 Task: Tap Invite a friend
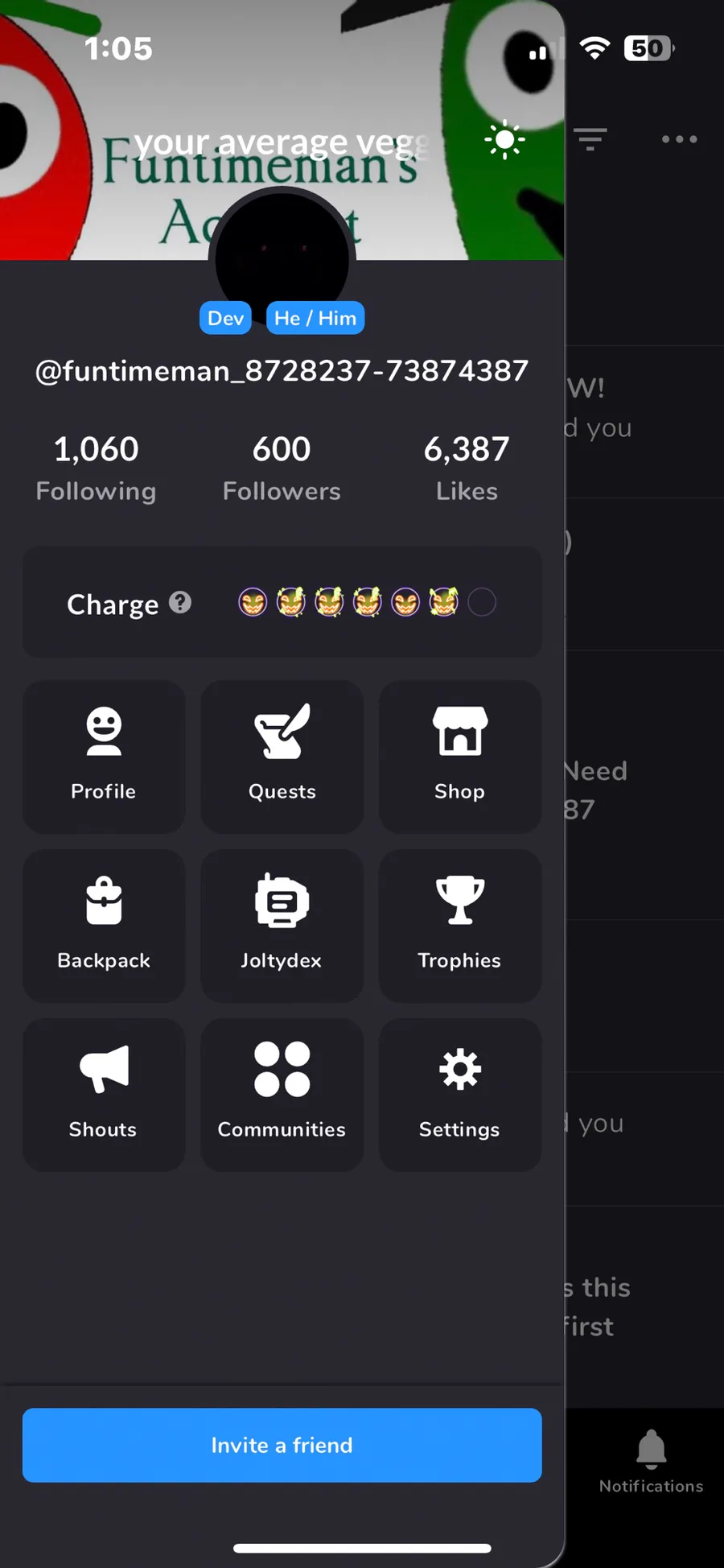(x=282, y=1445)
